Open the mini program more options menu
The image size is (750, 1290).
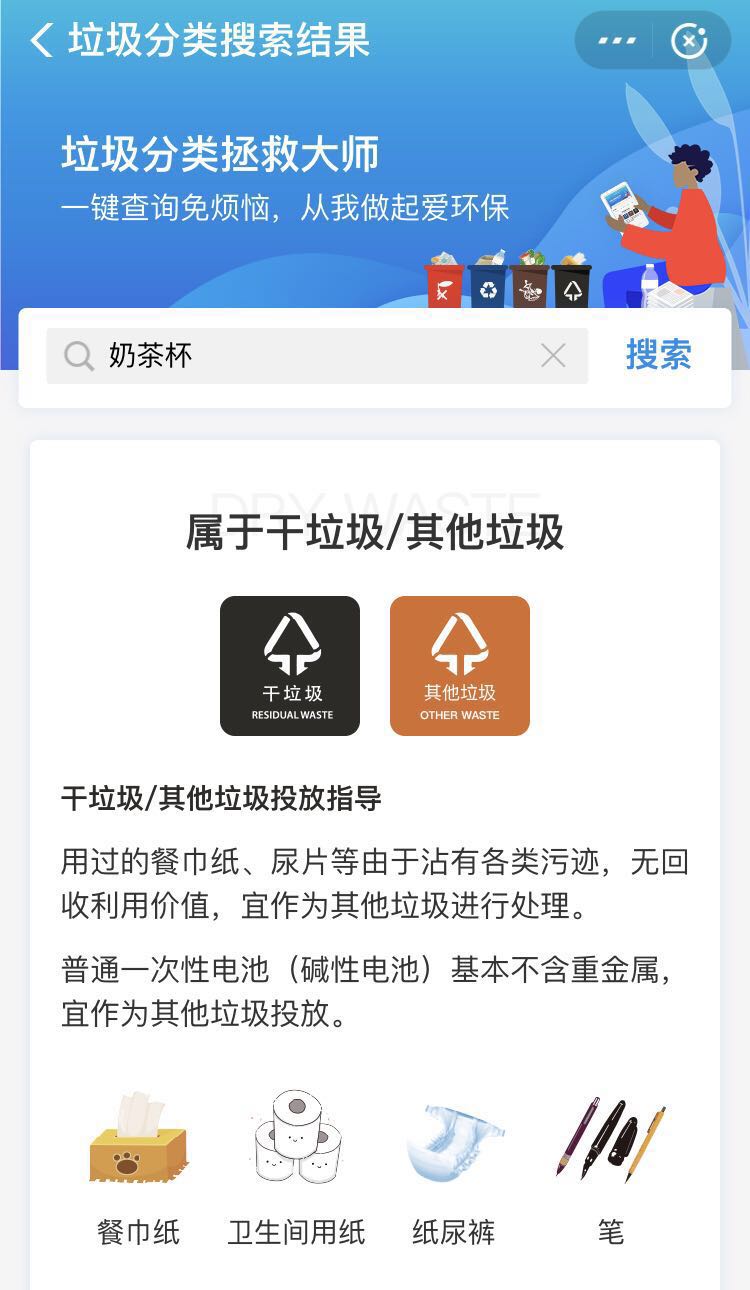616,41
